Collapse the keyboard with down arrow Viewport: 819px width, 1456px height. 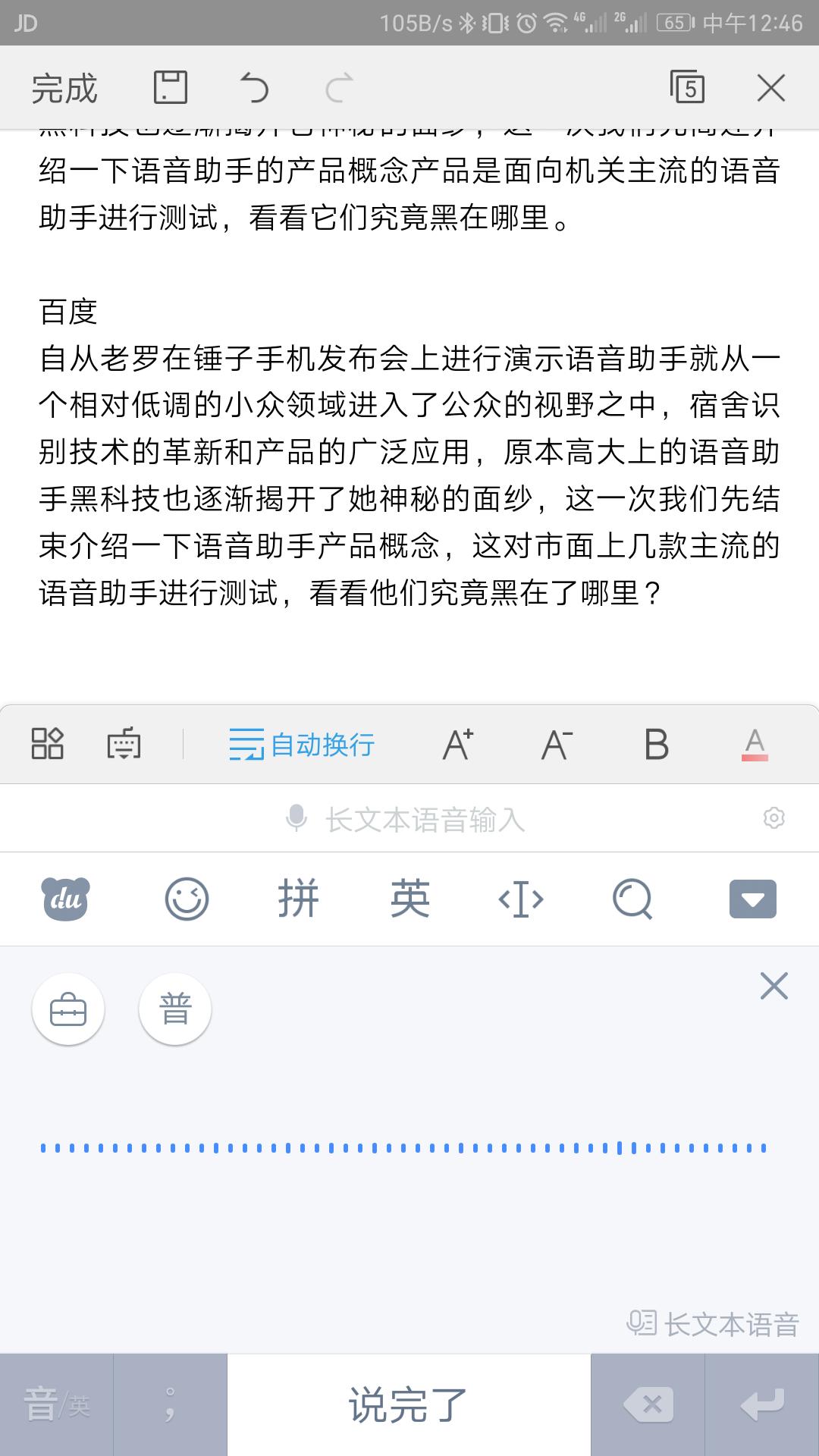pos(752,899)
